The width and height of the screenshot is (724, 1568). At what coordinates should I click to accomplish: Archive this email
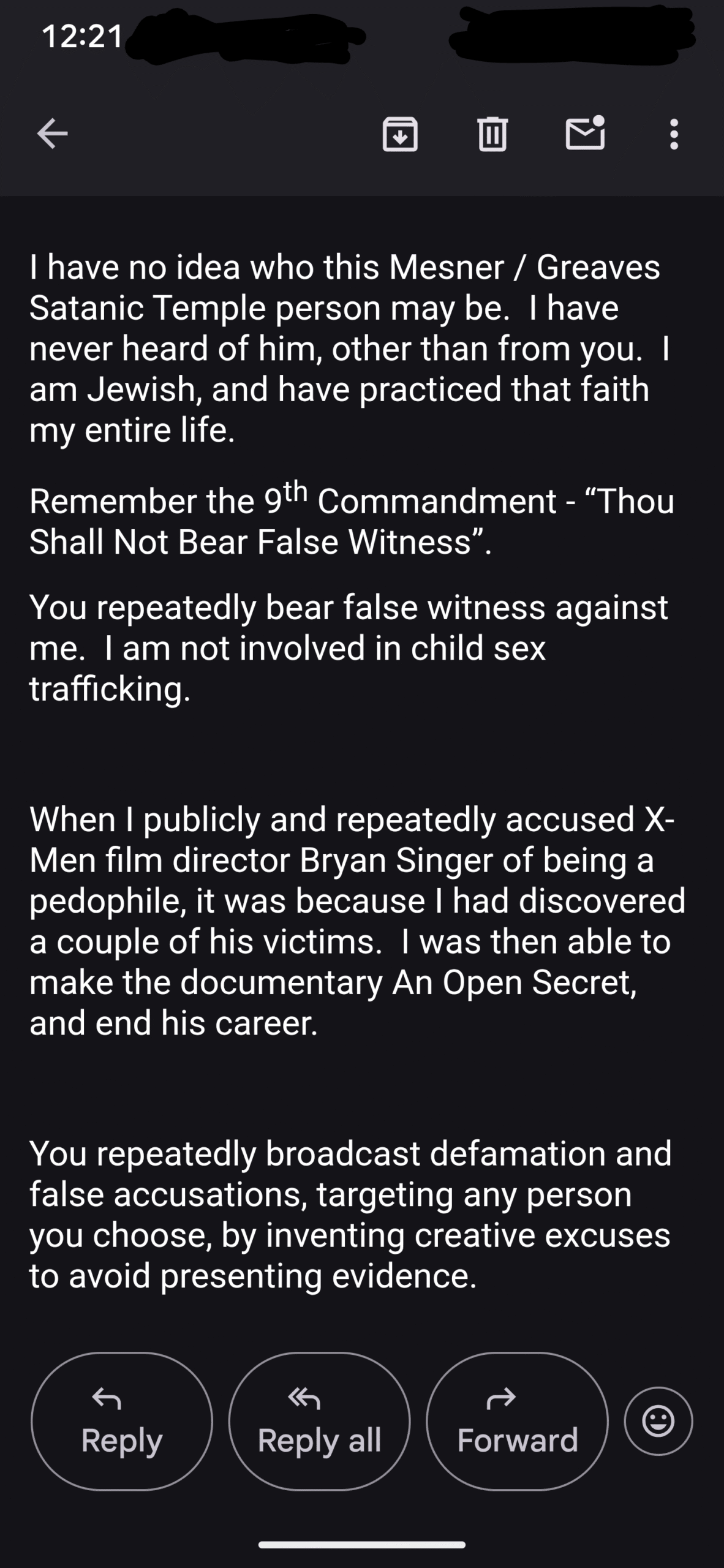[x=400, y=134]
